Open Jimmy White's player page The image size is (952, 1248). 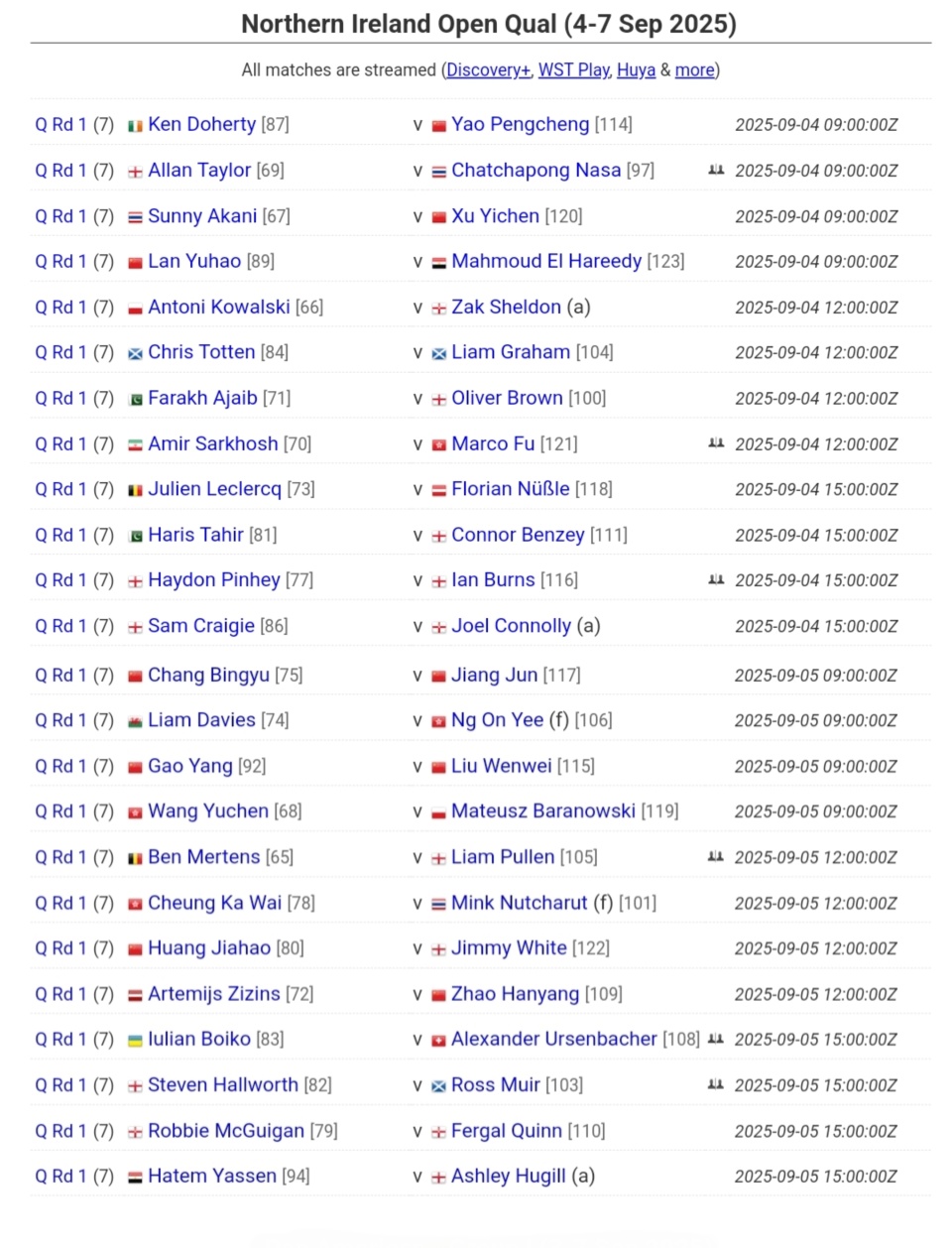pyautogui.click(x=509, y=948)
